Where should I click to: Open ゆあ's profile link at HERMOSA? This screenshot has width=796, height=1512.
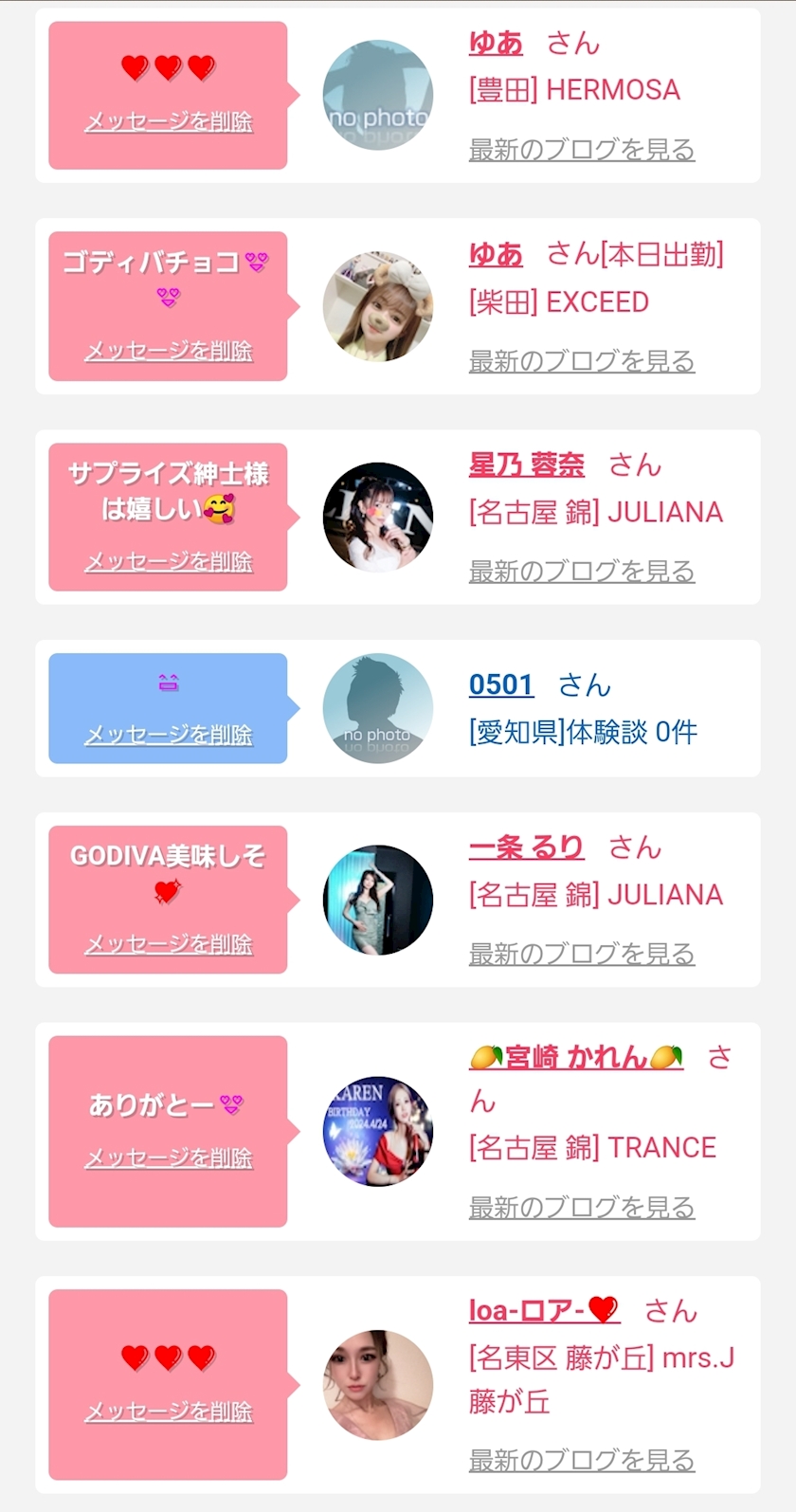(496, 44)
